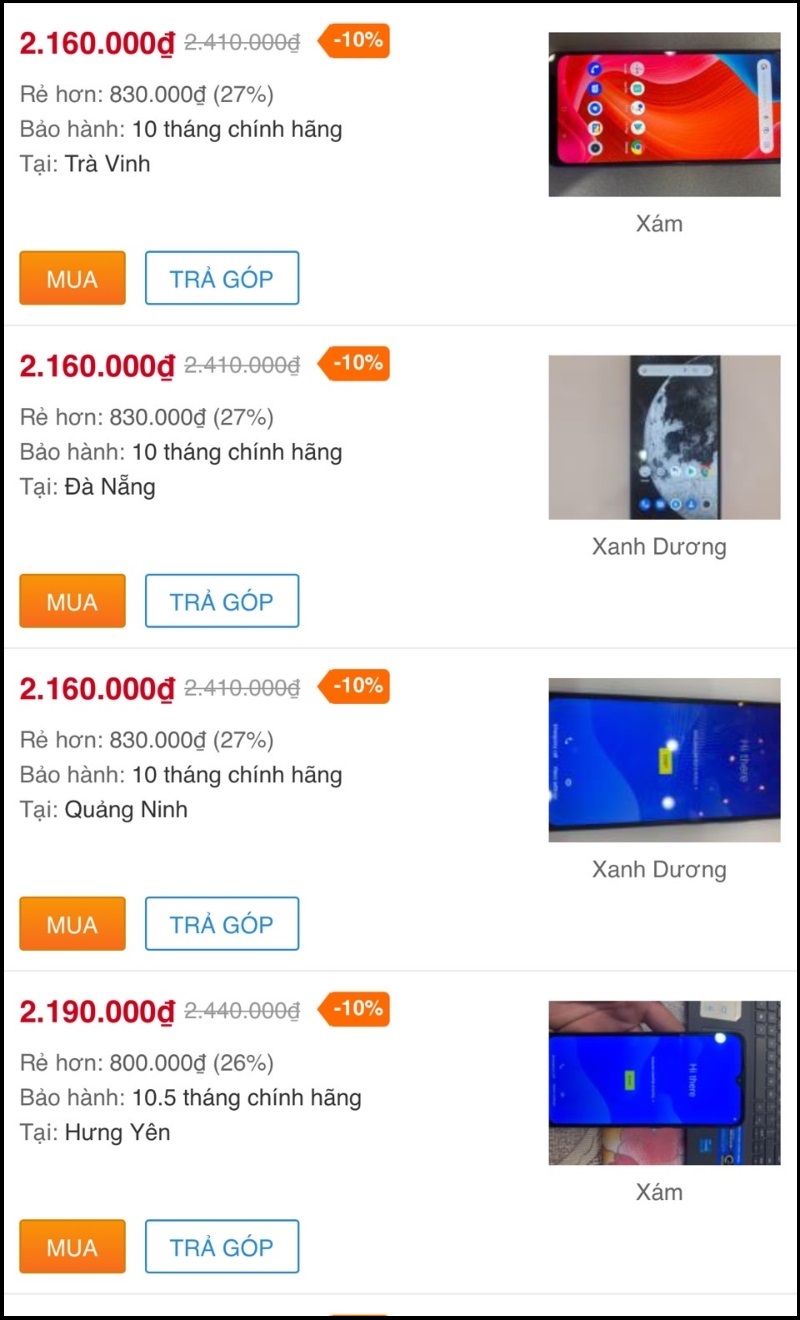Open the Xám phone thumbnail at the top

pyautogui.click(x=663, y=113)
